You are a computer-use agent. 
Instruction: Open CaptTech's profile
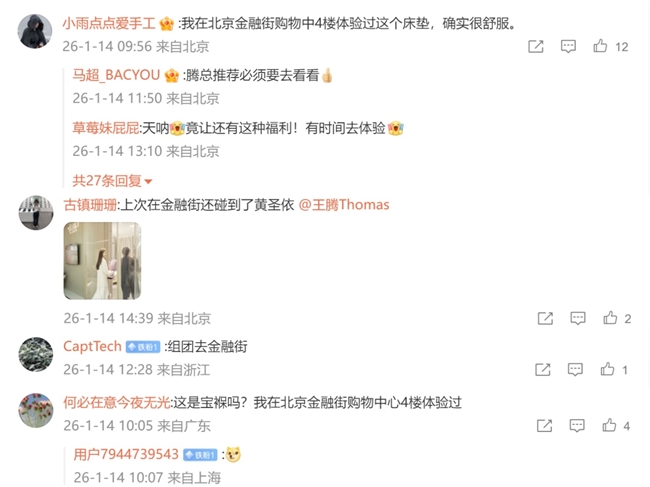coord(92,346)
